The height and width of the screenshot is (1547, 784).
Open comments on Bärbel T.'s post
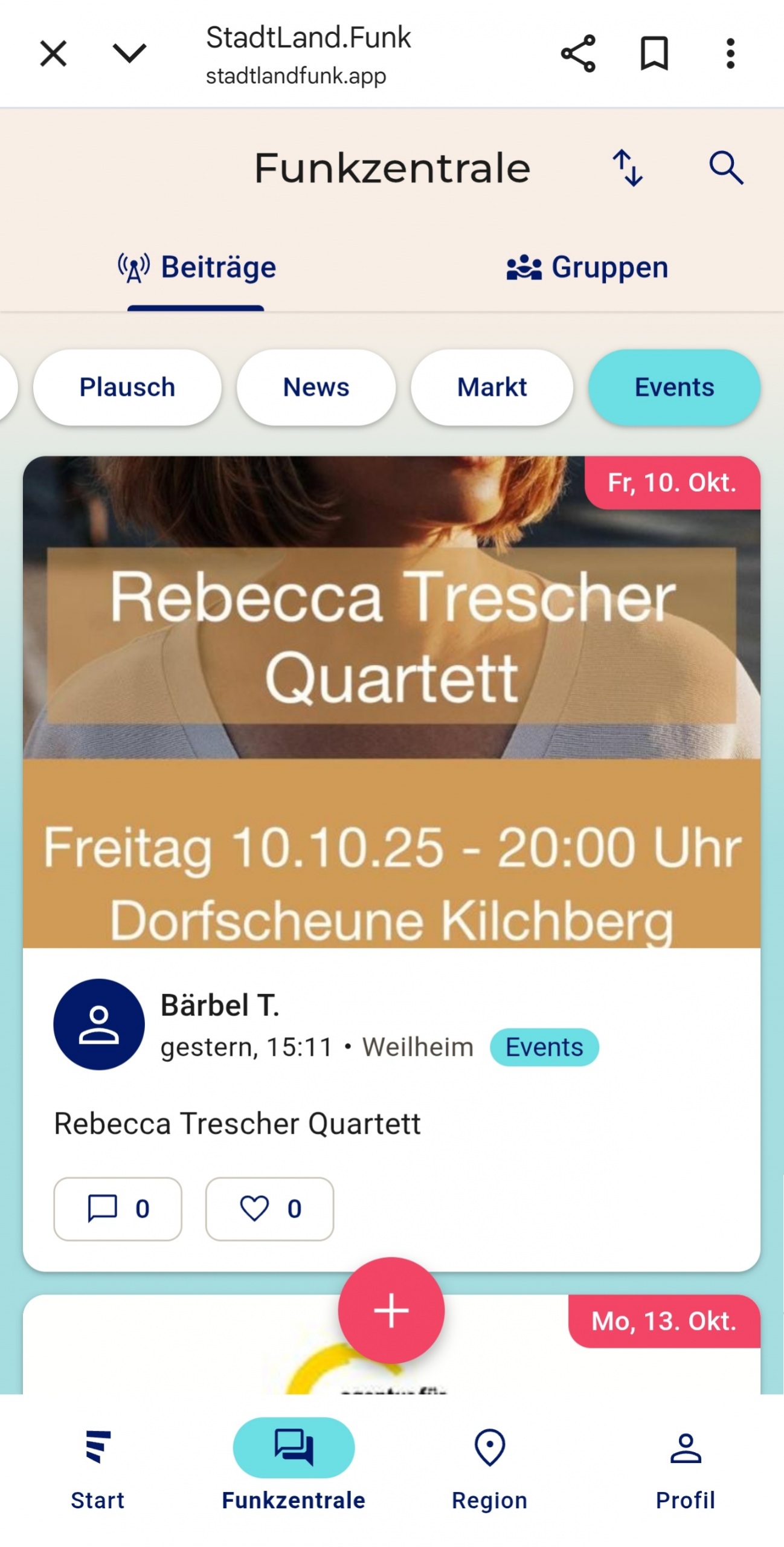pyautogui.click(x=118, y=1209)
